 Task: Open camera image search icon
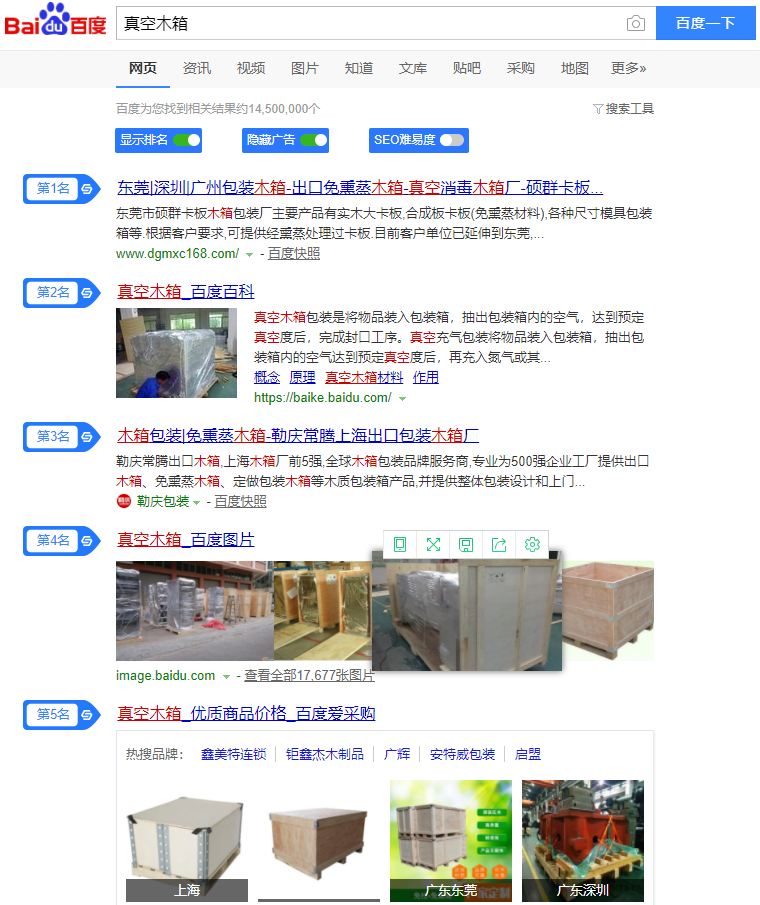[636, 23]
